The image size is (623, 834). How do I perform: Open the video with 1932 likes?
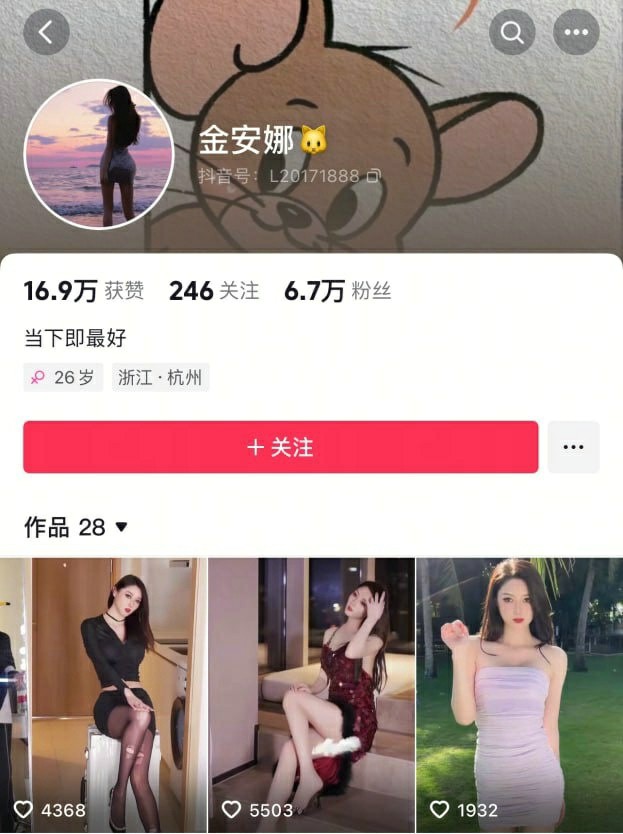click(x=519, y=690)
